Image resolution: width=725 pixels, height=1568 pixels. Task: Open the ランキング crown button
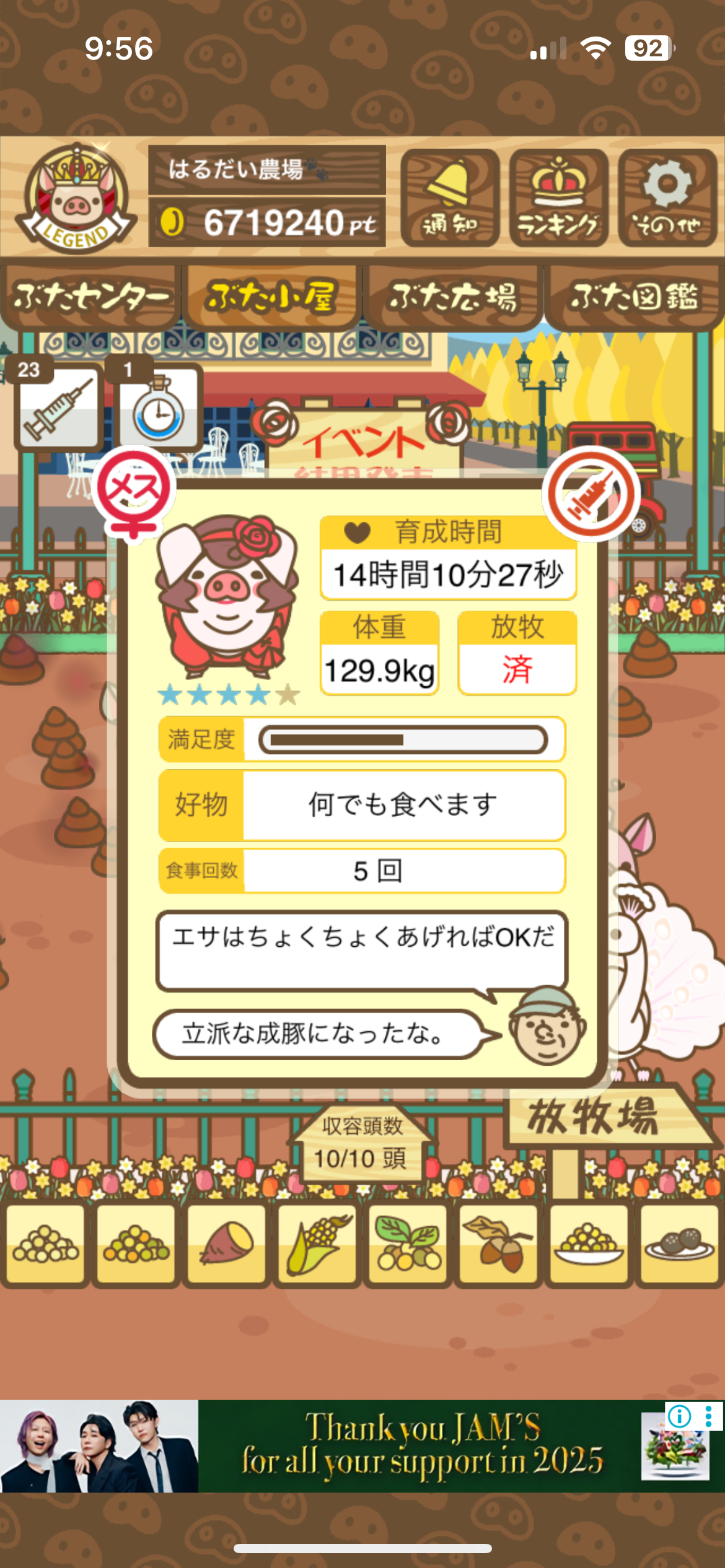coord(558,198)
